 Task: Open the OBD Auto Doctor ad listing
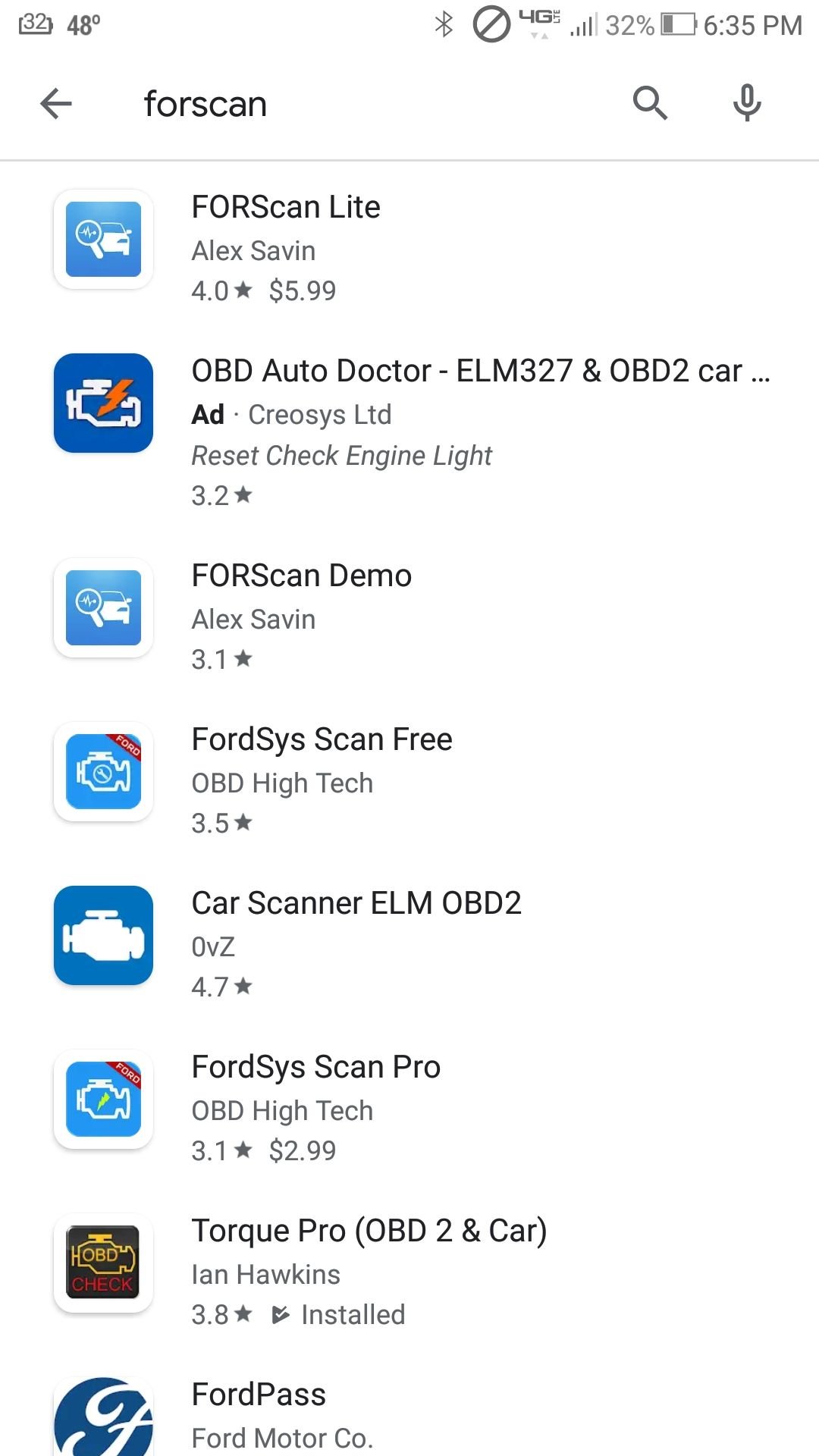(x=481, y=371)
